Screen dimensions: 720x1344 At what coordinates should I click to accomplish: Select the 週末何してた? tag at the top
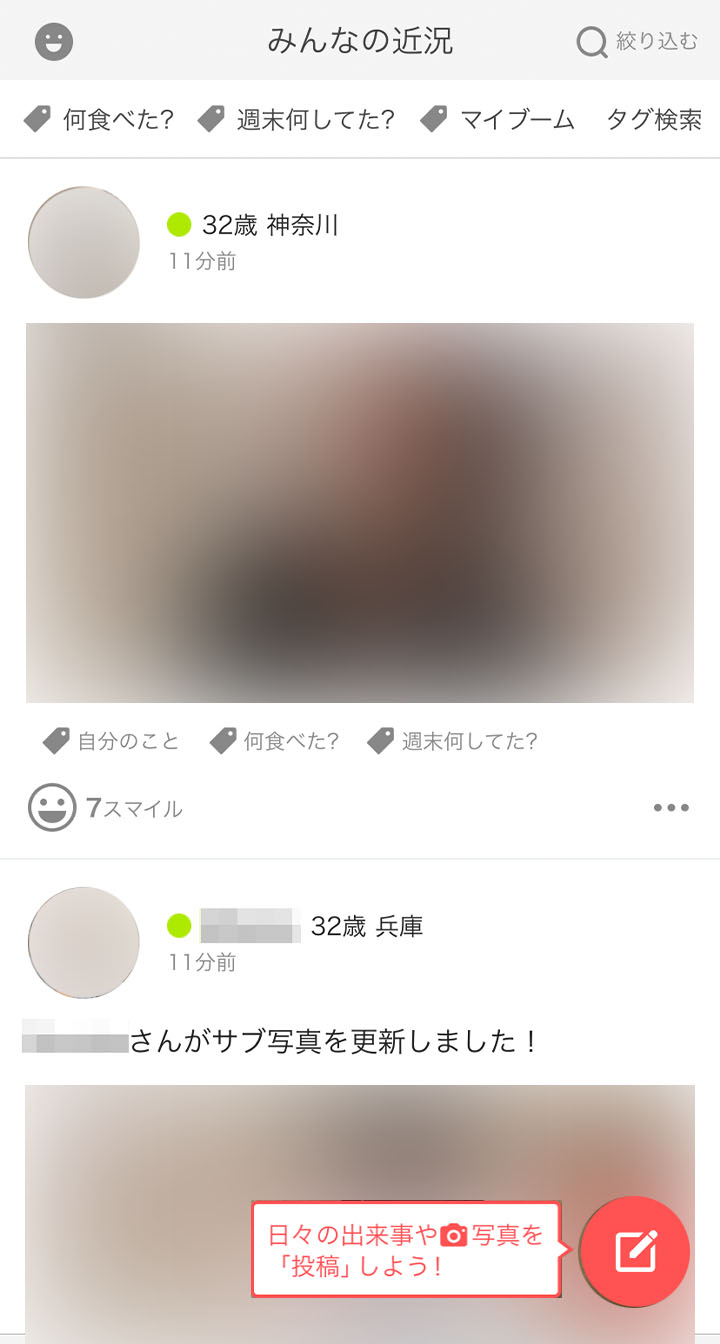coord(296,120)
